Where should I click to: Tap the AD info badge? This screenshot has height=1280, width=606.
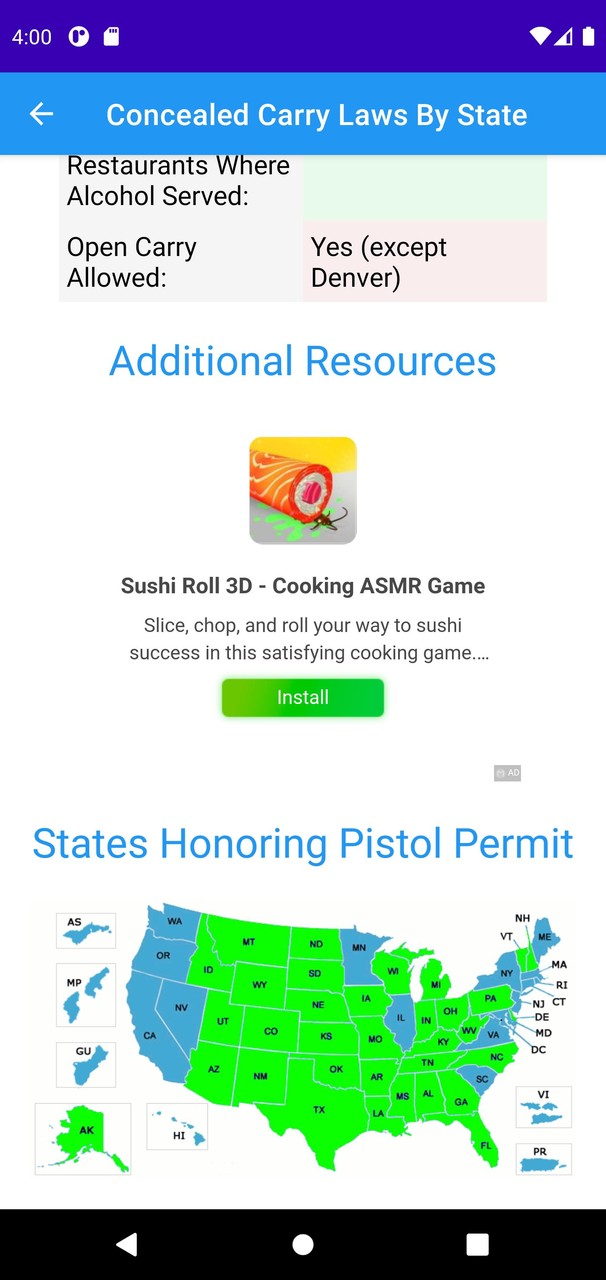507,773
